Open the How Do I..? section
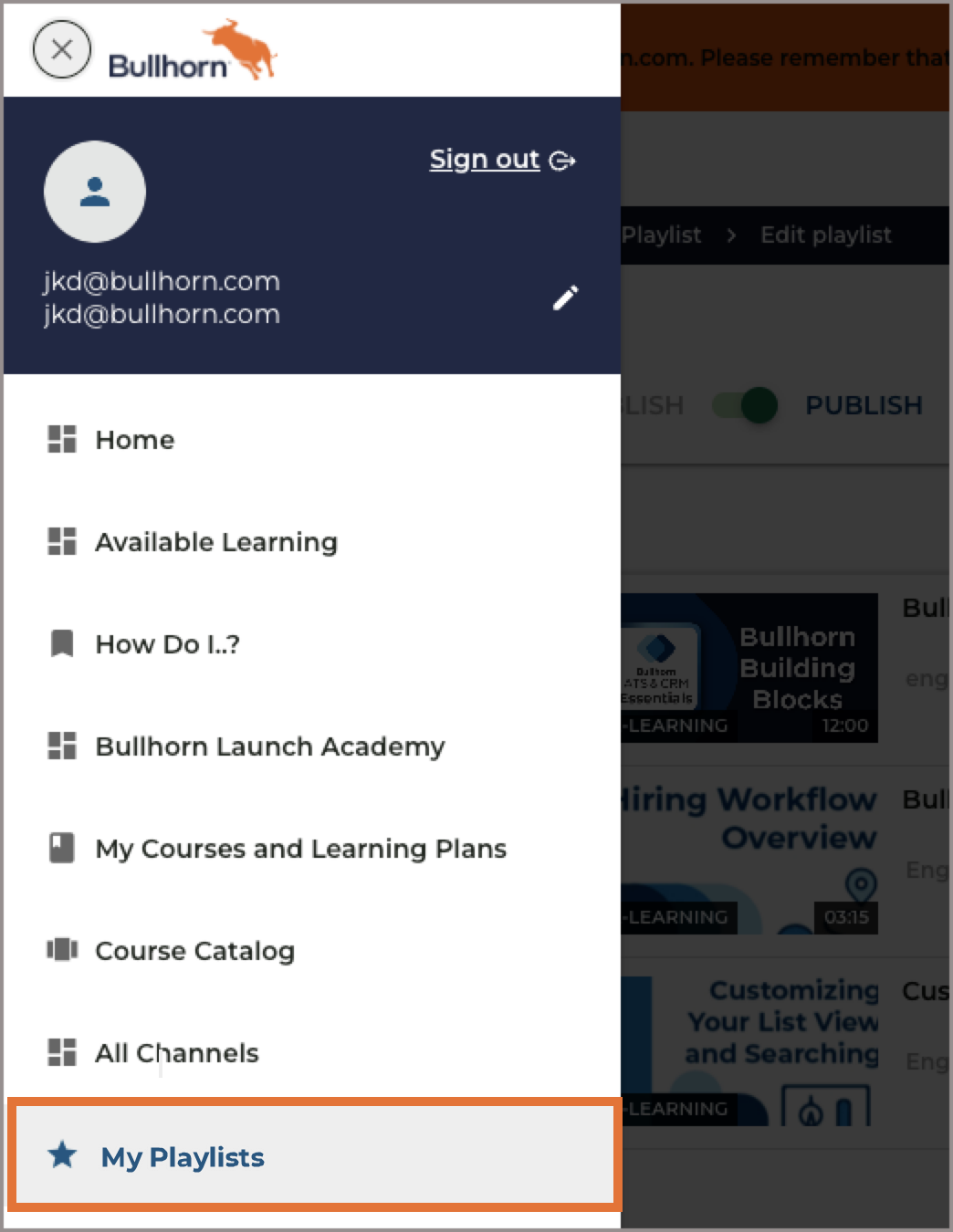Screen dimensions: 953x1232 coord(312,644)
